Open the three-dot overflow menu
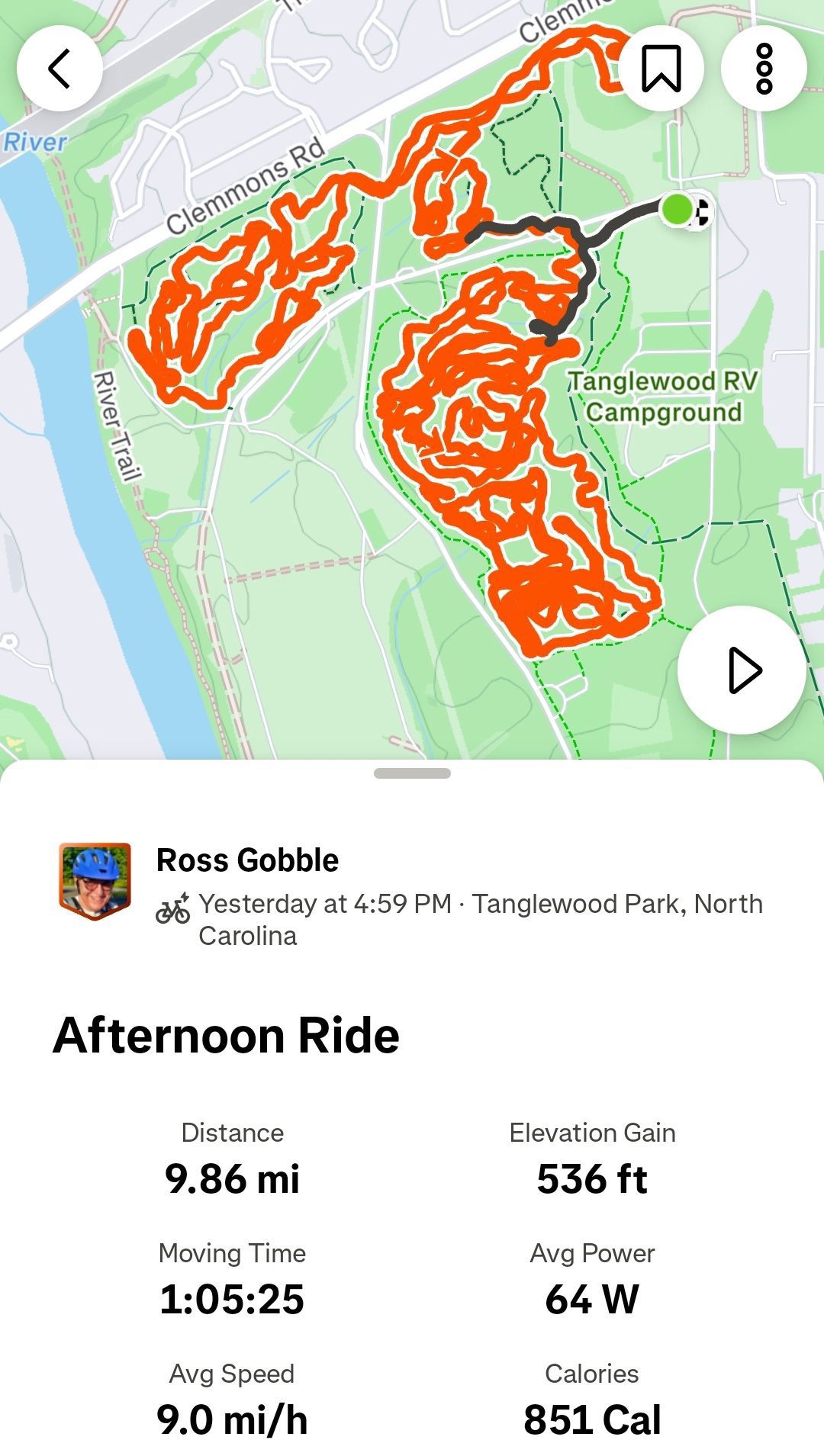Viewport: 824px width, 1456px height. [x=764, y=69]
